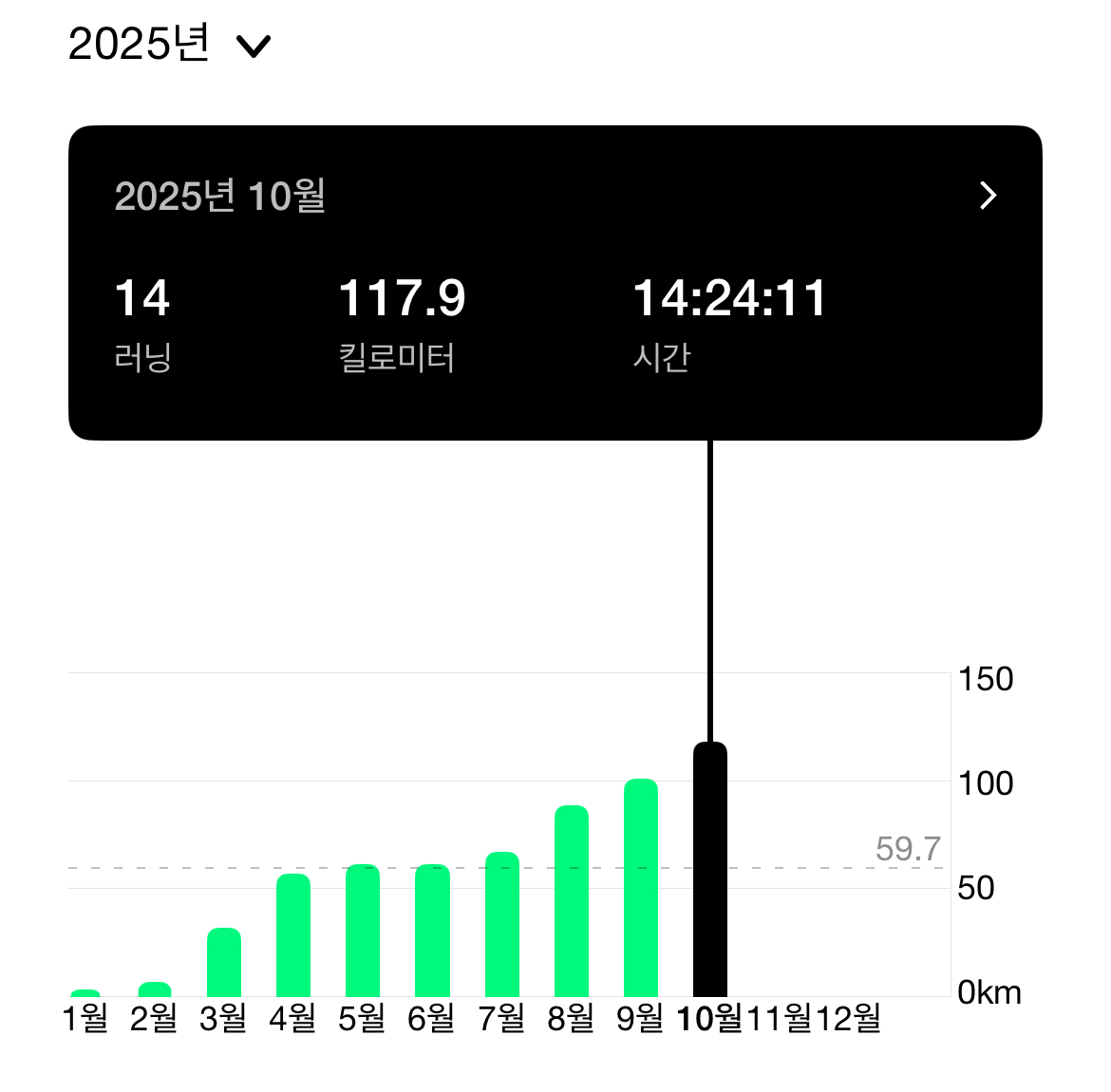Select the 7월 bar
Screen dimensions: 1111x1092
click(x=502, y=924)
